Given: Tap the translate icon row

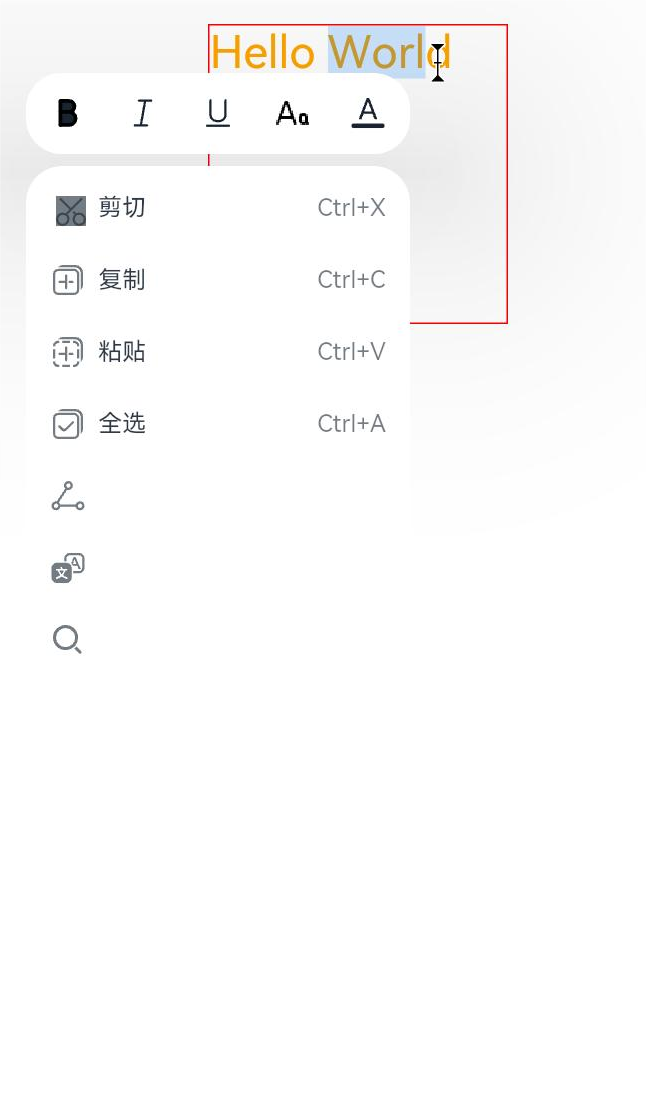Looking at the screenshot, I should click(218, 568).
